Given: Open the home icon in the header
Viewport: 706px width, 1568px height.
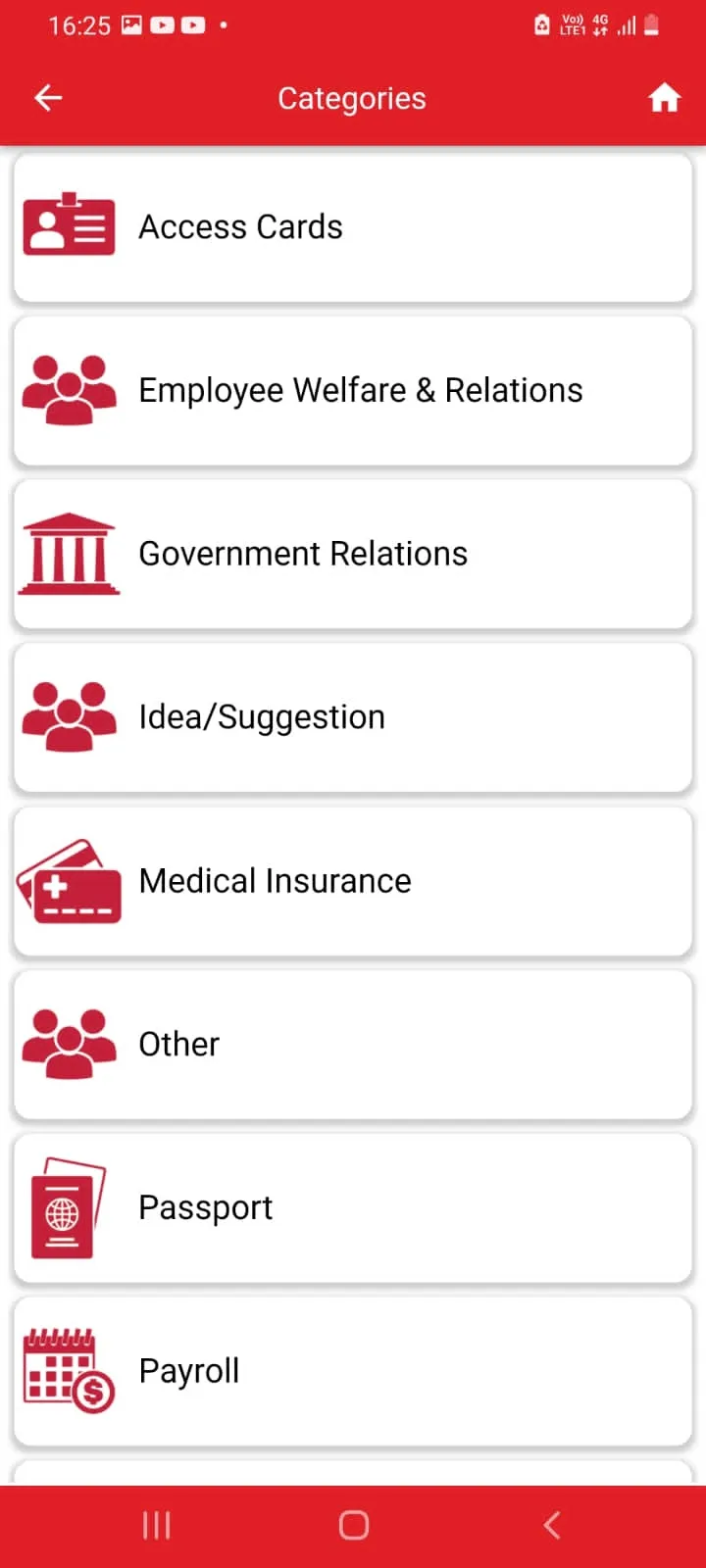Looking at the screenshot, I should coord(664,98).
